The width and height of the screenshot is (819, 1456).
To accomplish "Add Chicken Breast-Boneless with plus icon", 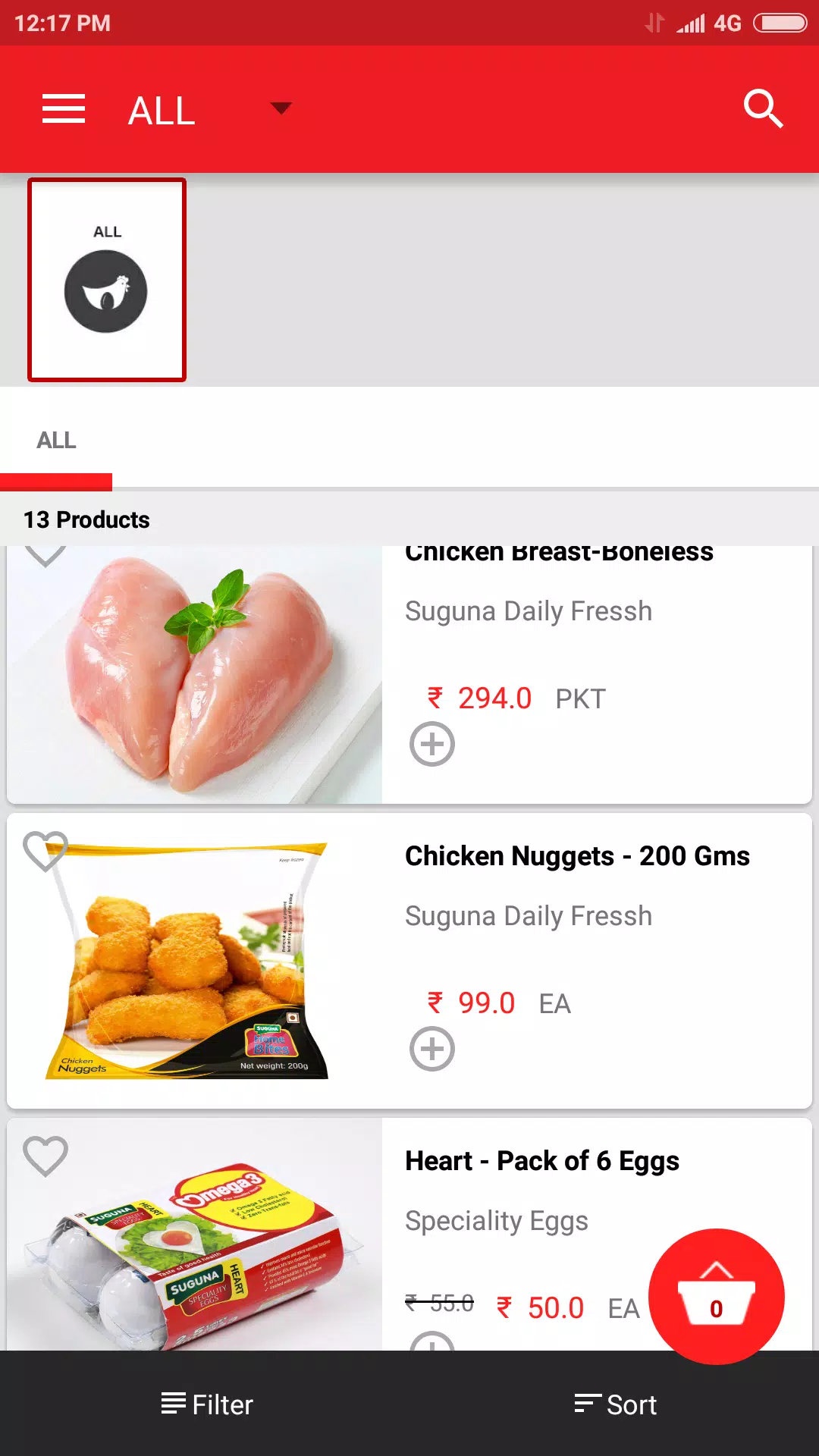I will pyautogui.click(x=431, y=743).
